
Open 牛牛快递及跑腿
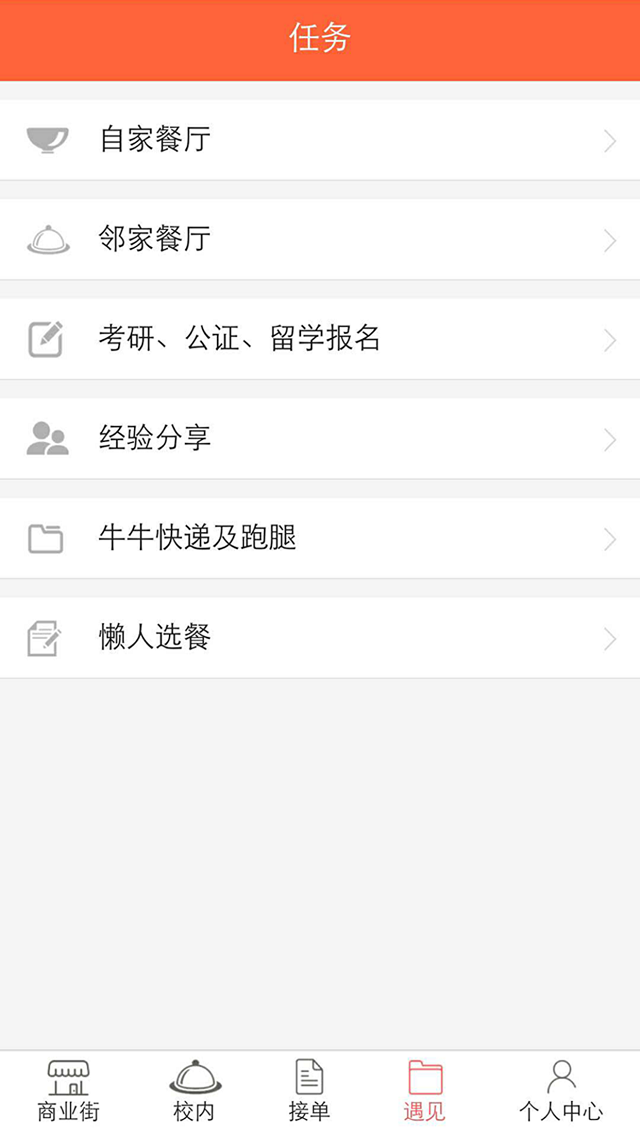(320, 539)
